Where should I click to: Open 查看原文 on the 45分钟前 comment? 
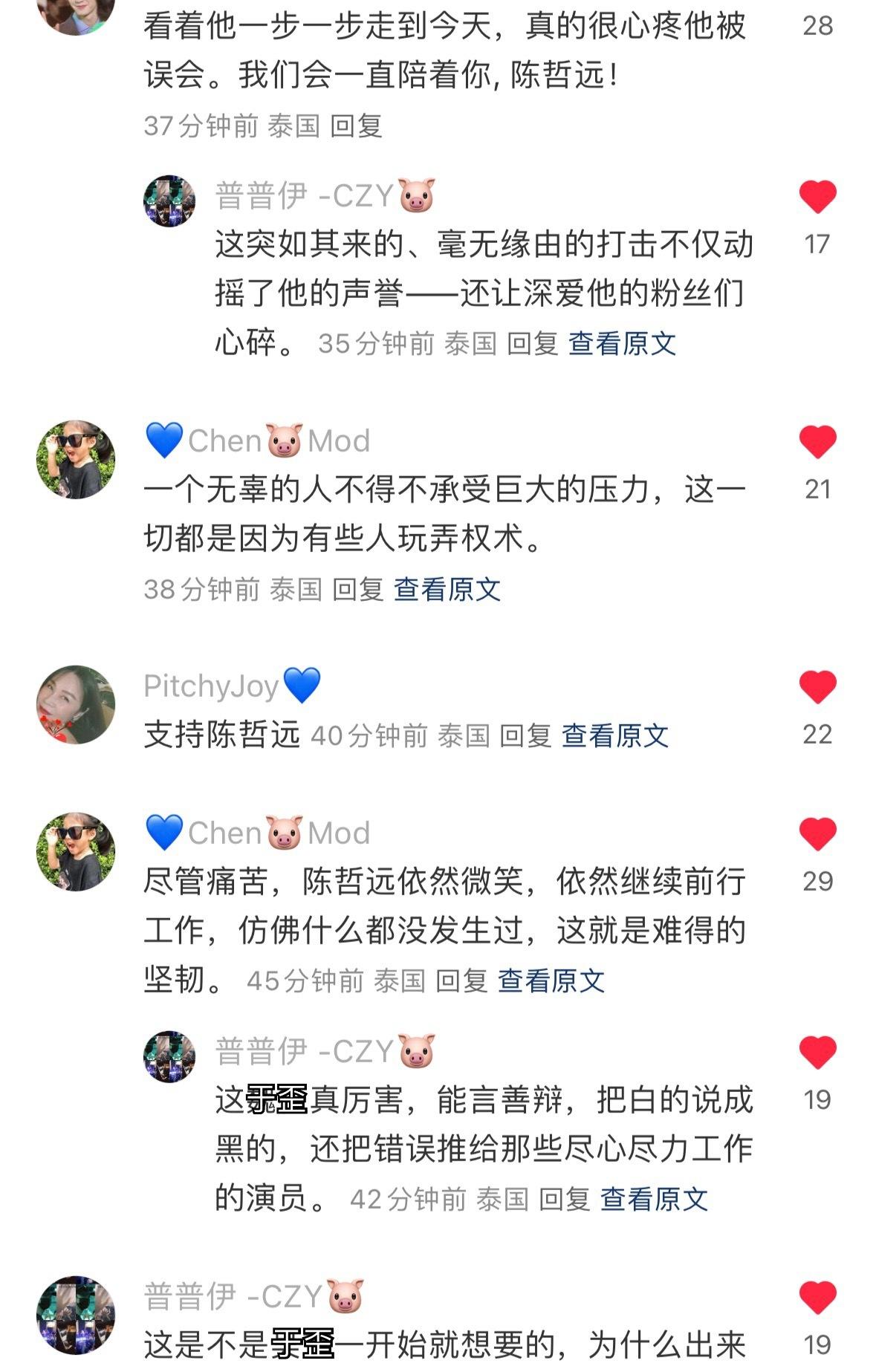551,981
